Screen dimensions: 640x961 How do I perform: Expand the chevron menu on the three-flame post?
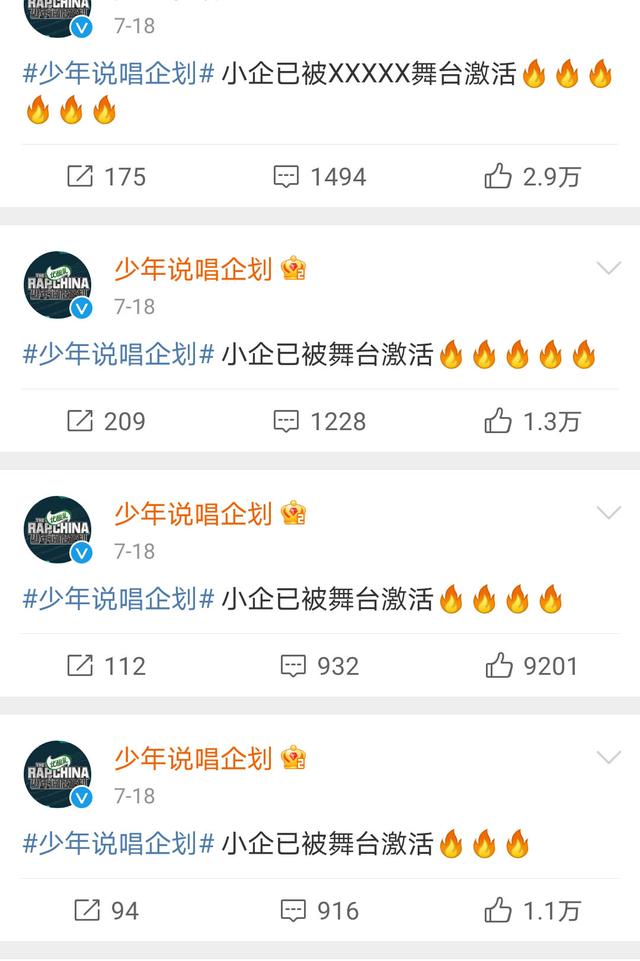(x=608, y=757)
